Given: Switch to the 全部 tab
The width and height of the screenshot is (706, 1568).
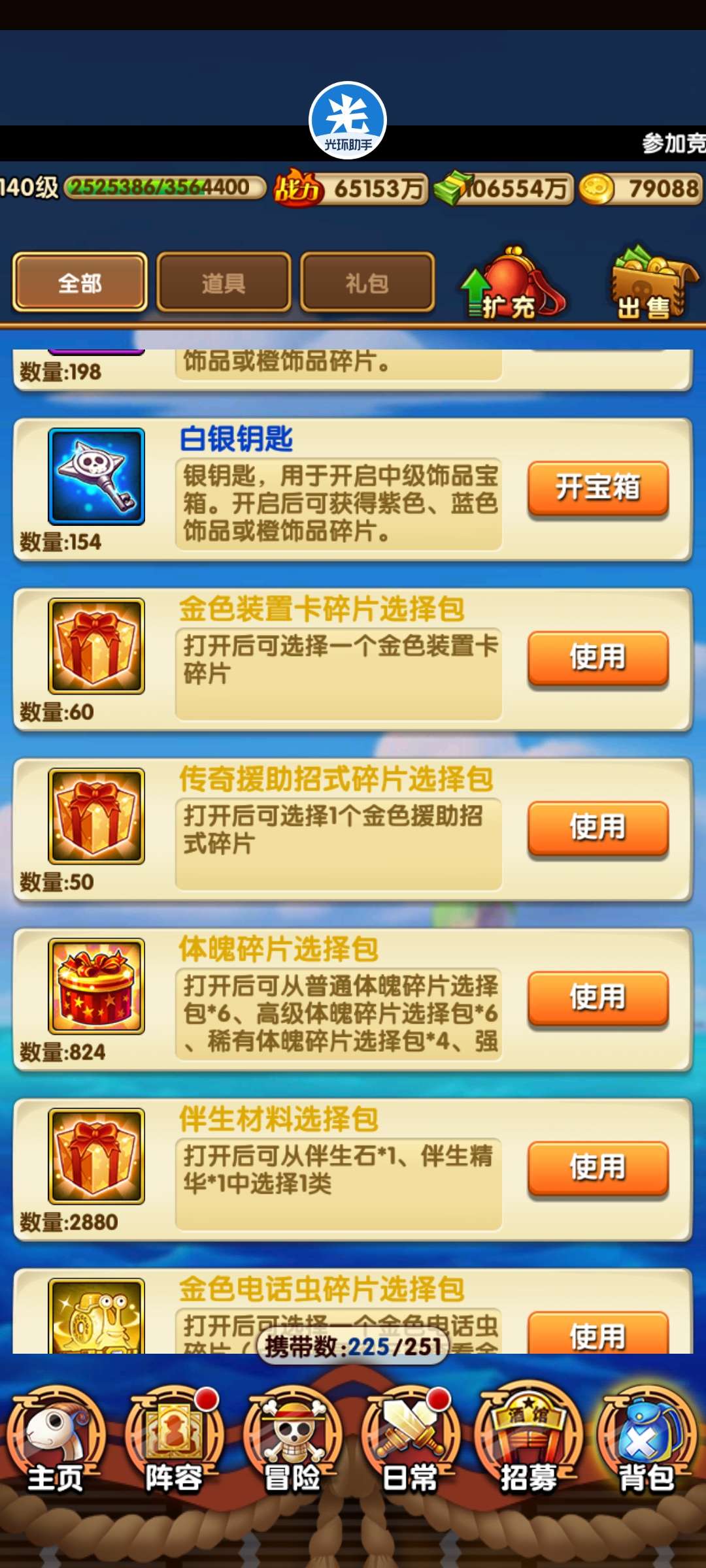Looking at the screenshot, I should 80,282.
